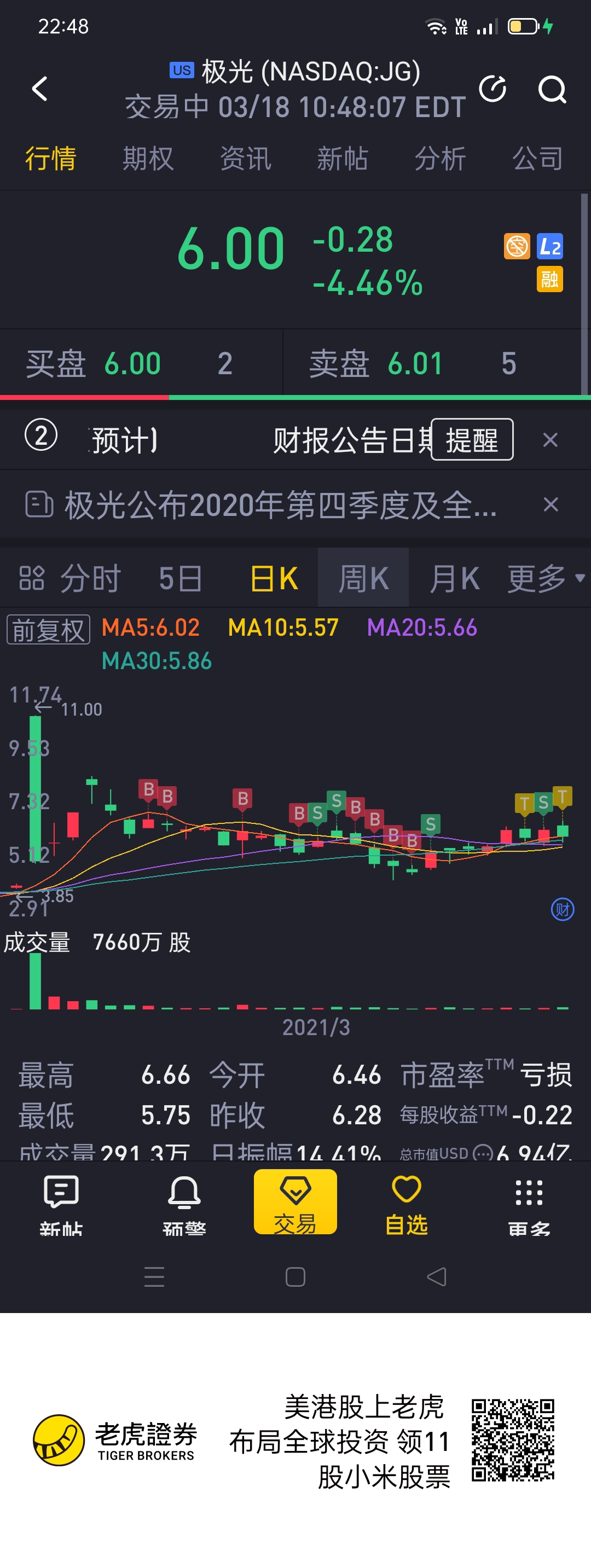
Task: Open the 预警 alert bell
Action: tap(184, 1201)
